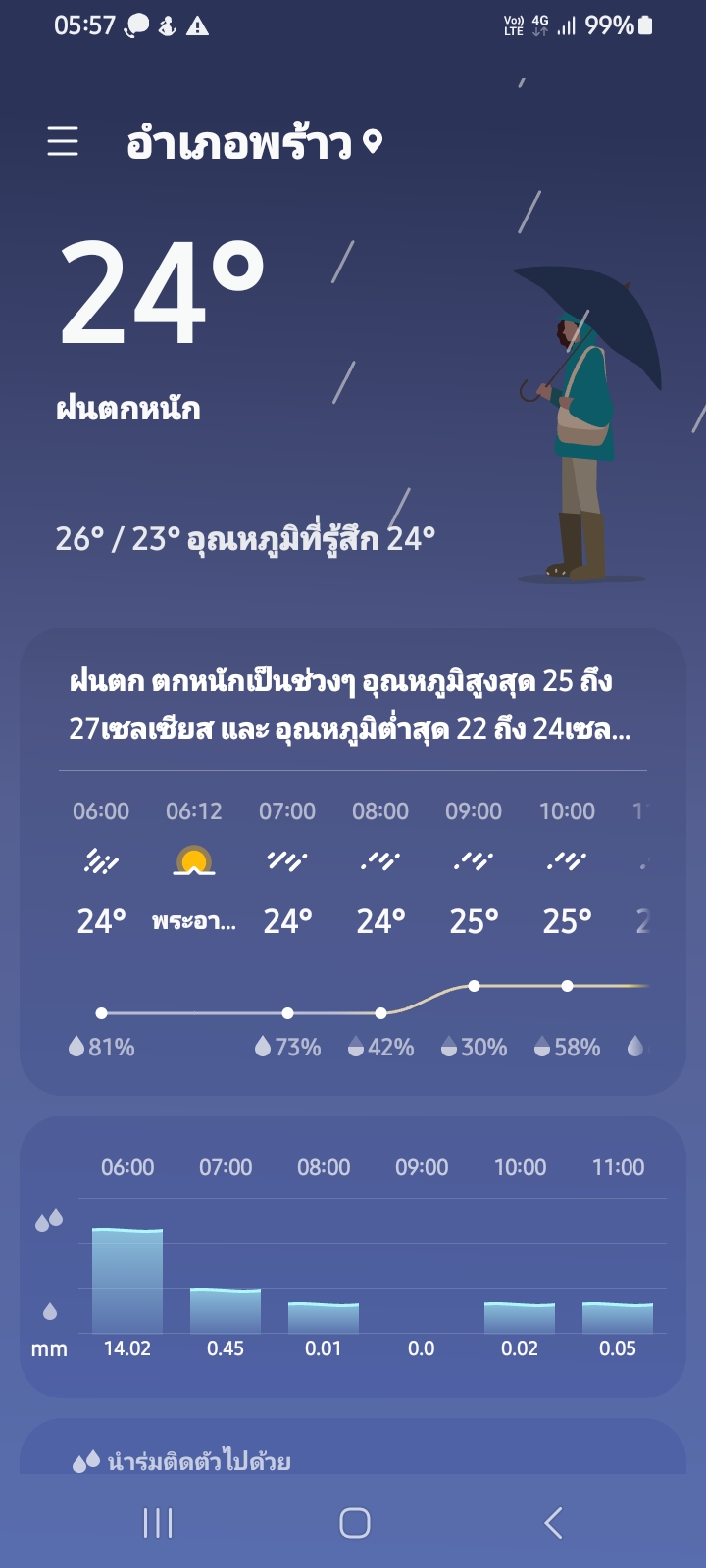The width and height of the screenshot is (706, 1568).
Task: Go to the home screen
Action: [x=354, y=1522]
